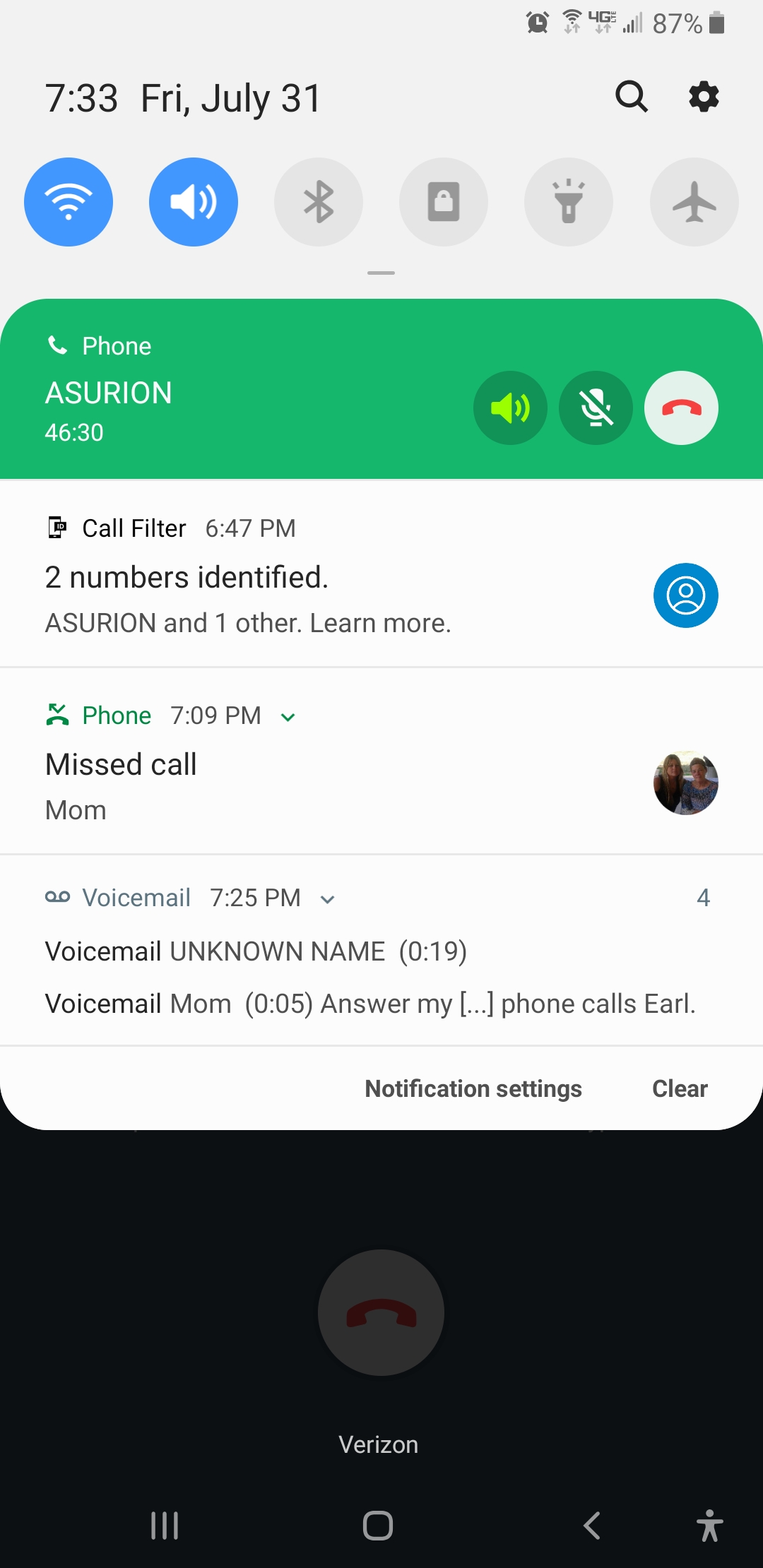Open the quick panel search
Viewport: 763px width, 1568px height.
631,97
